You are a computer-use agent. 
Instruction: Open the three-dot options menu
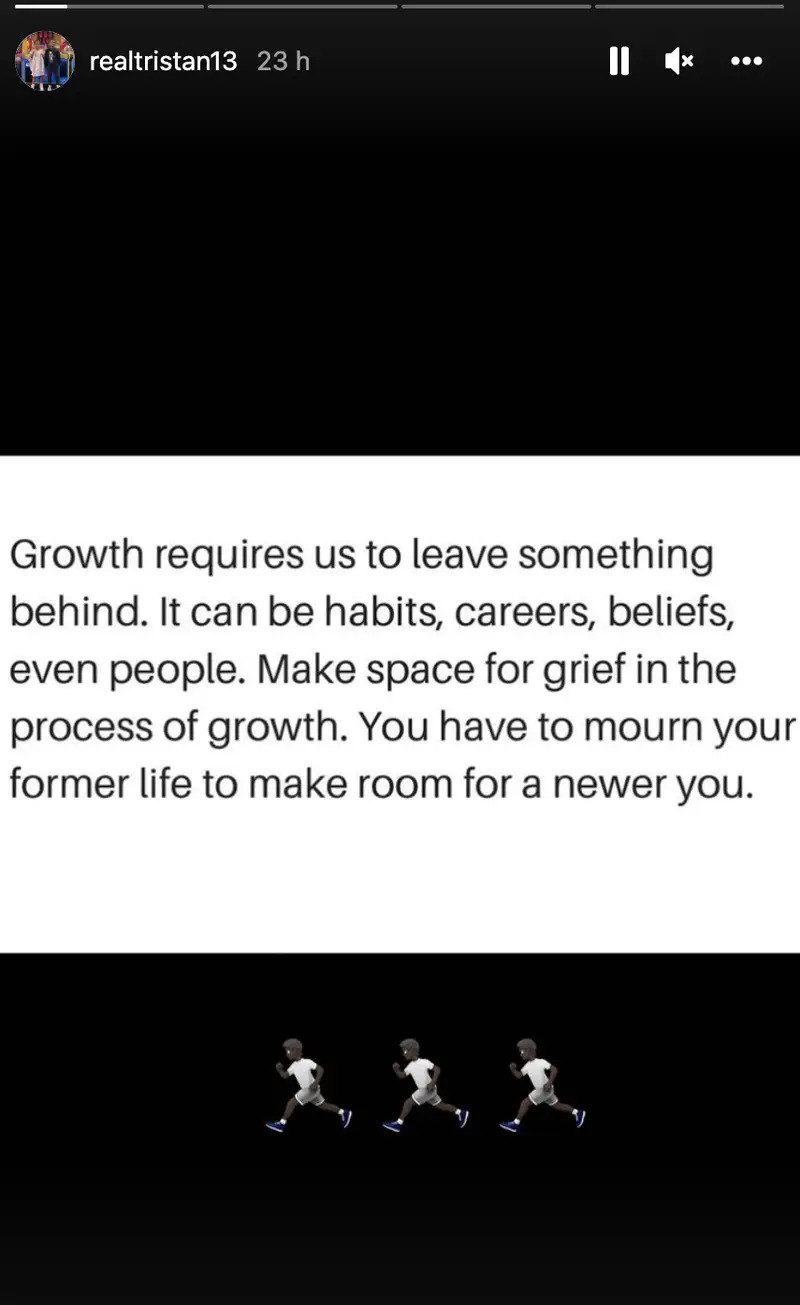[746, 62]
